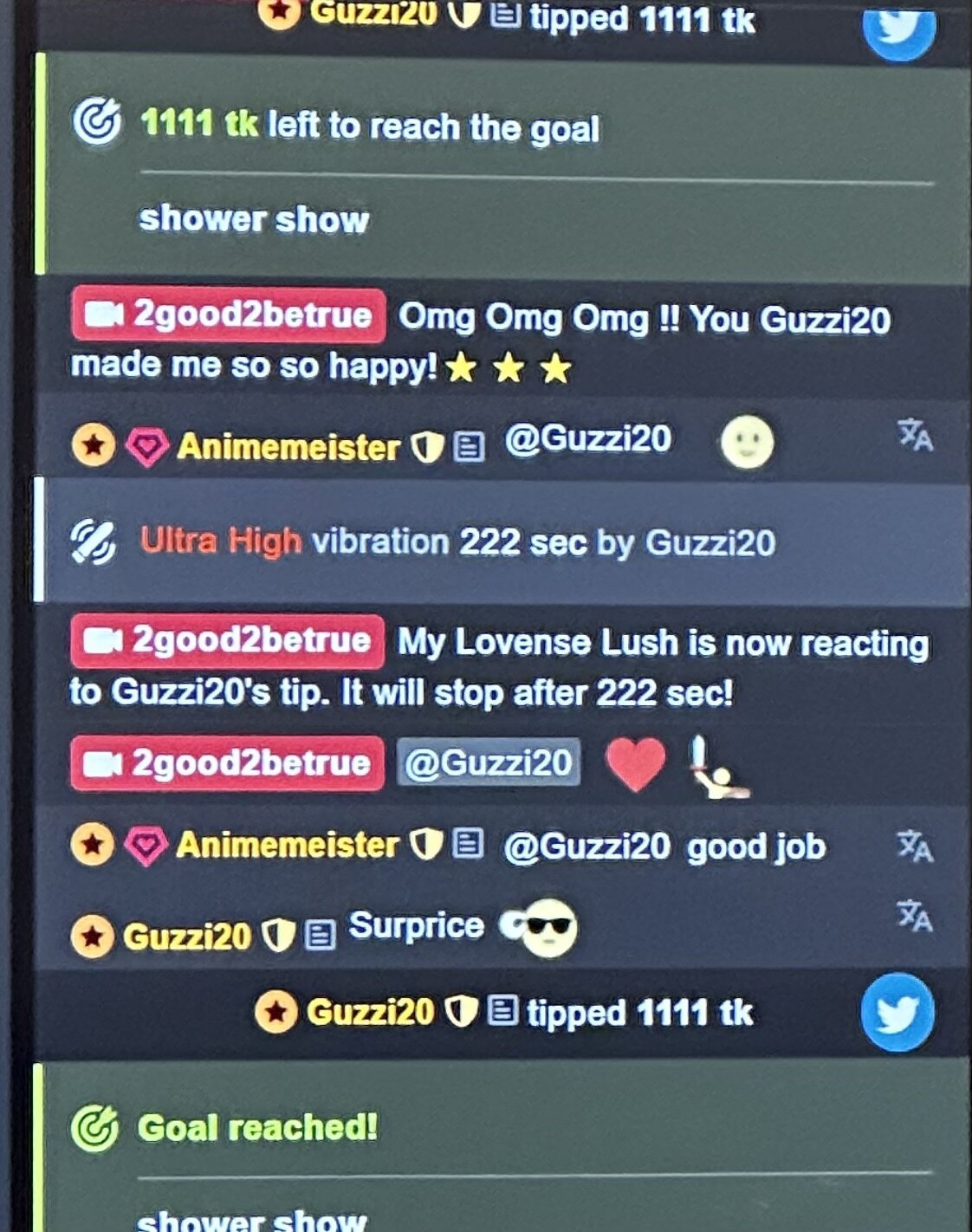The height and width of the screenshot is (1232, 972).
Task: Translate Guzzi20's 'Surprice' message
Action: [915, 916]
